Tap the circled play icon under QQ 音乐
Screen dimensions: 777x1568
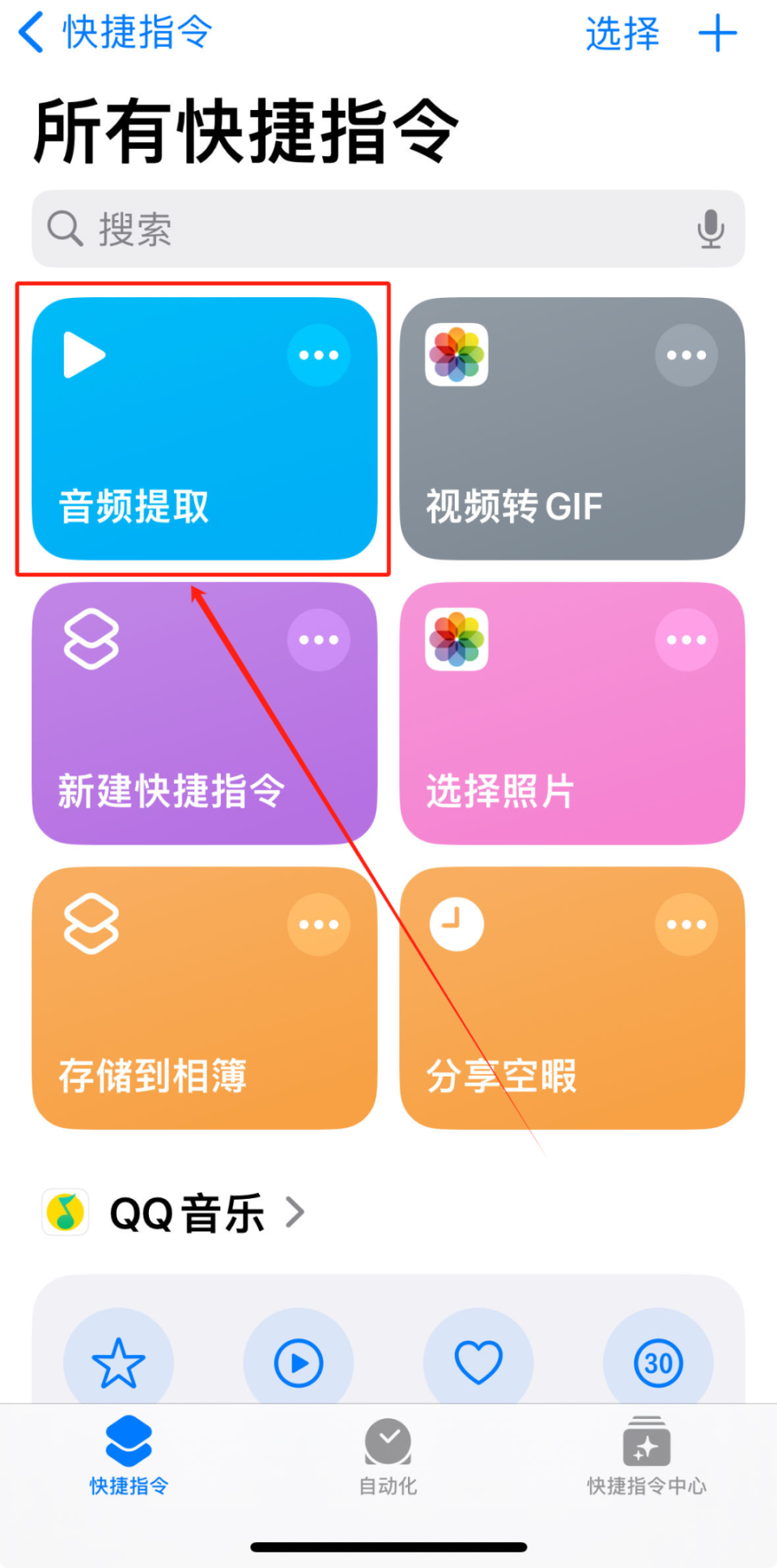tap(299, 1362)
